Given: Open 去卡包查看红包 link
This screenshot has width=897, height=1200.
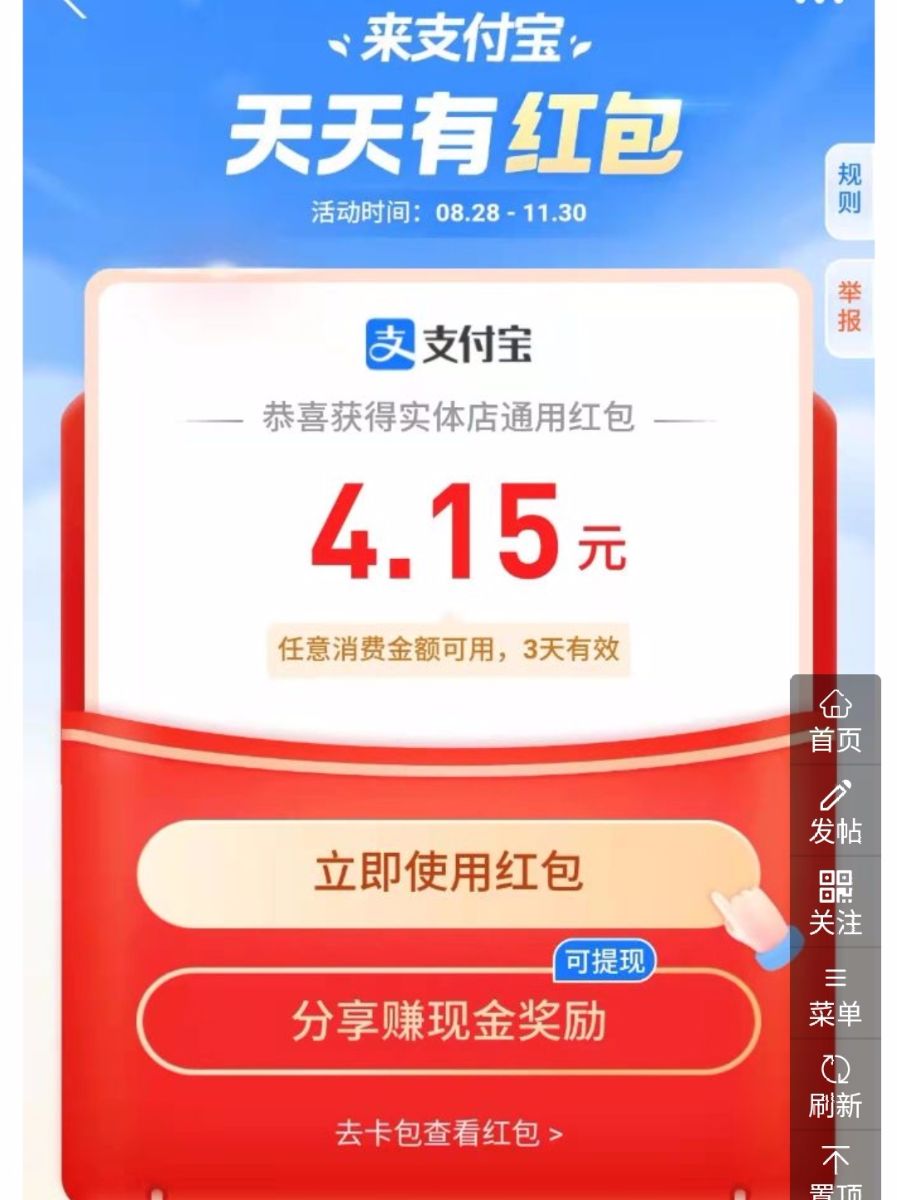Looking at the screenshot, I should tap(448, 1133).
